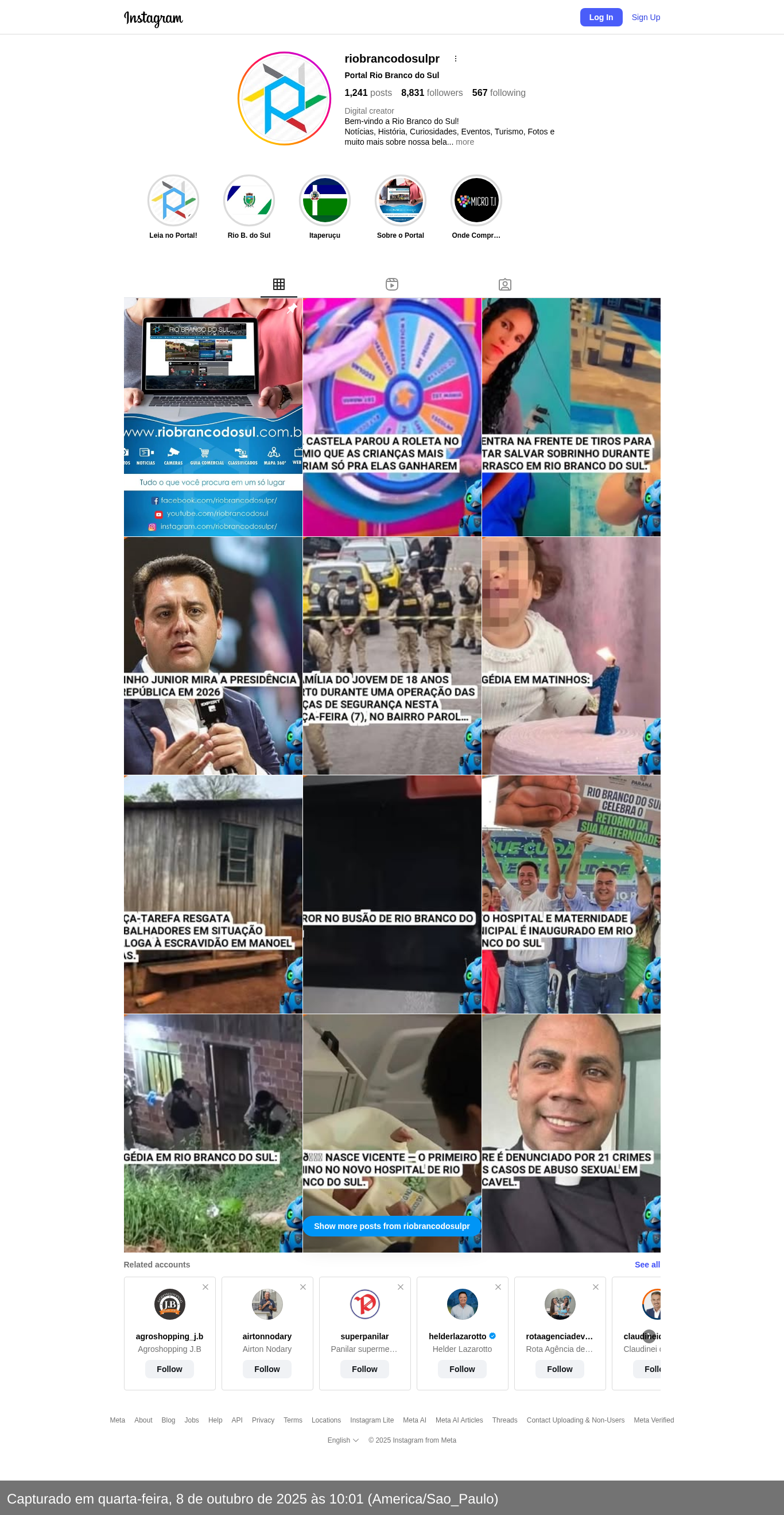784x1515 pixels.
Task: Show more posts from riobrancodosulpr
Action: coord(391,1226)
